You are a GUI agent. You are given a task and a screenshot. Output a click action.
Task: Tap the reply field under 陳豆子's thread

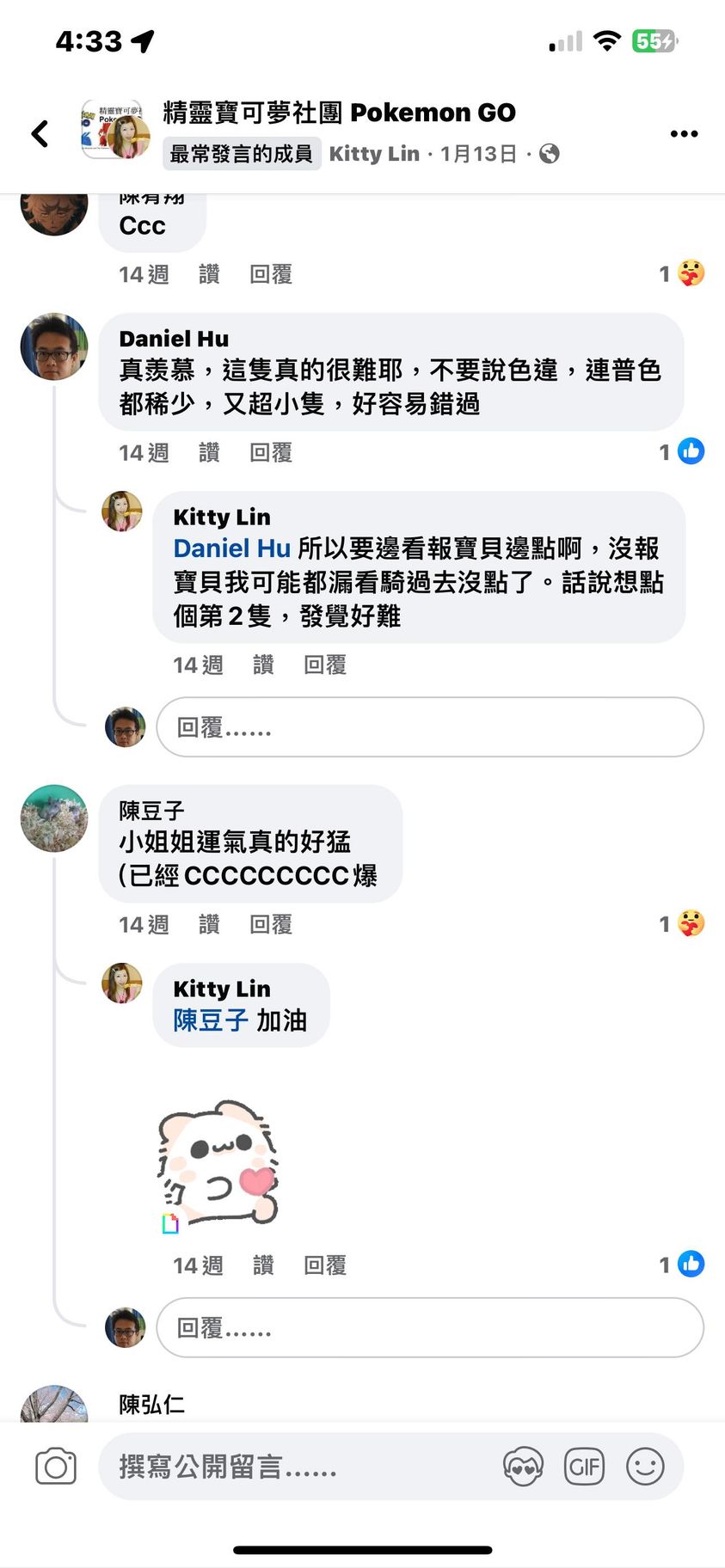tap(429, 1327)
